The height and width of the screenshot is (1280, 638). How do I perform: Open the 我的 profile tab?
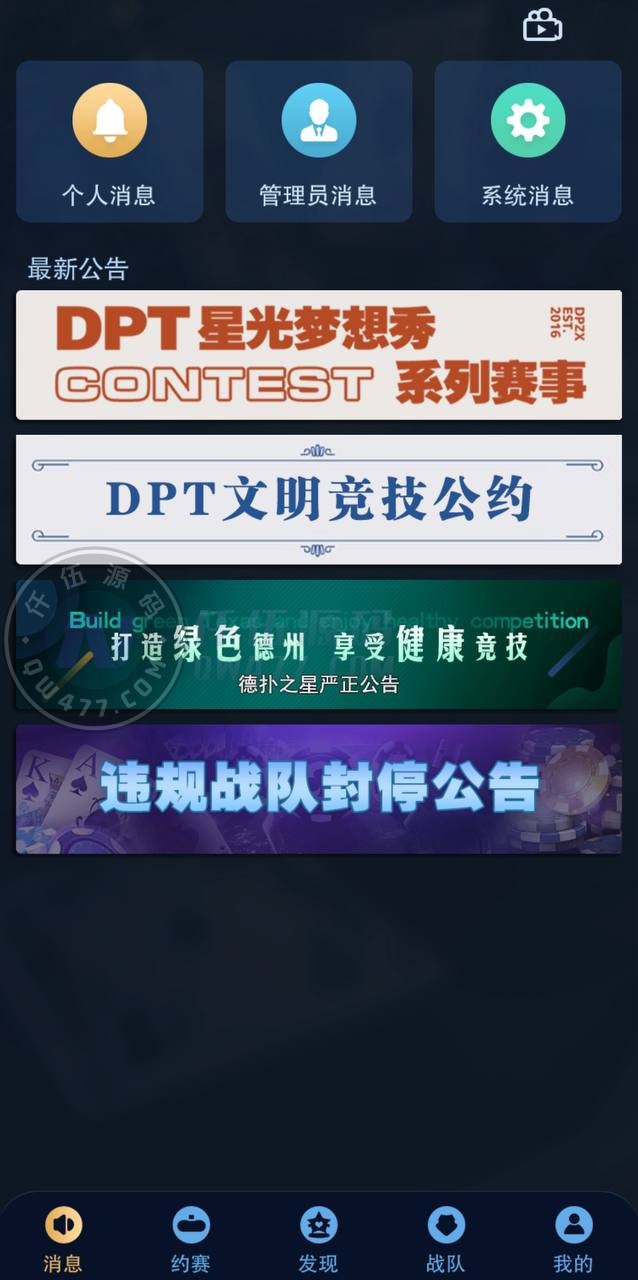[573, 1238]
